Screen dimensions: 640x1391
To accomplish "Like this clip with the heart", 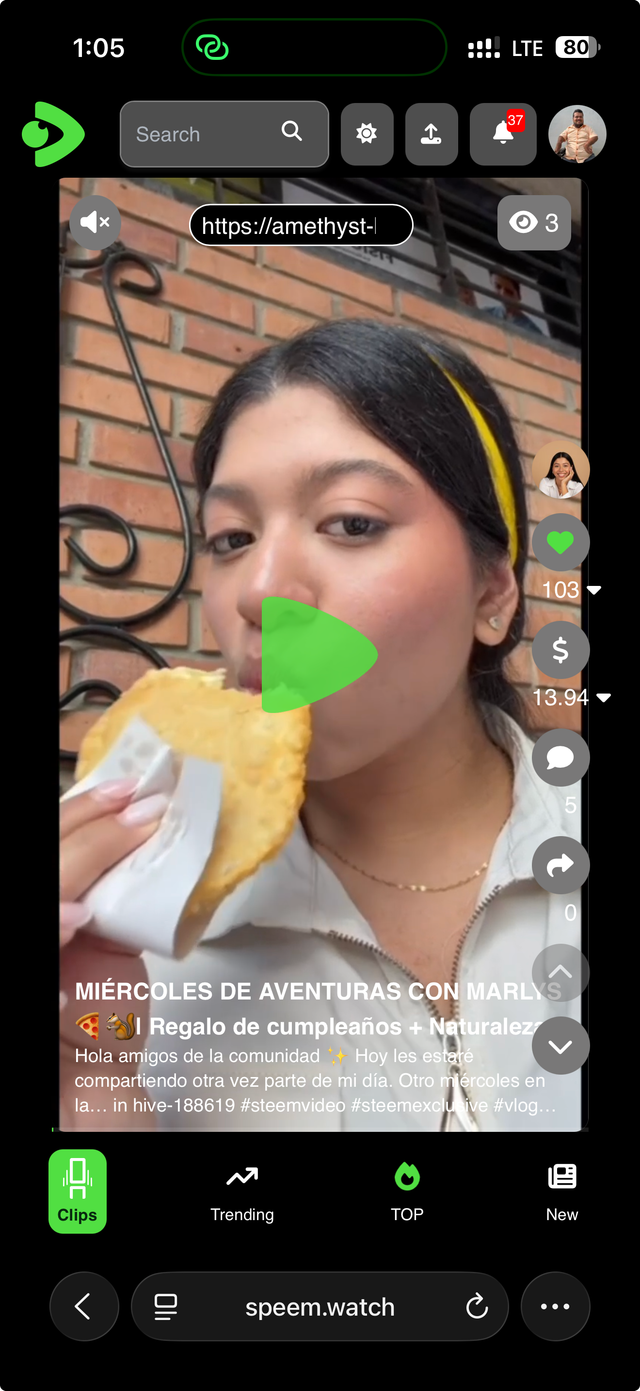I will 560,543.
